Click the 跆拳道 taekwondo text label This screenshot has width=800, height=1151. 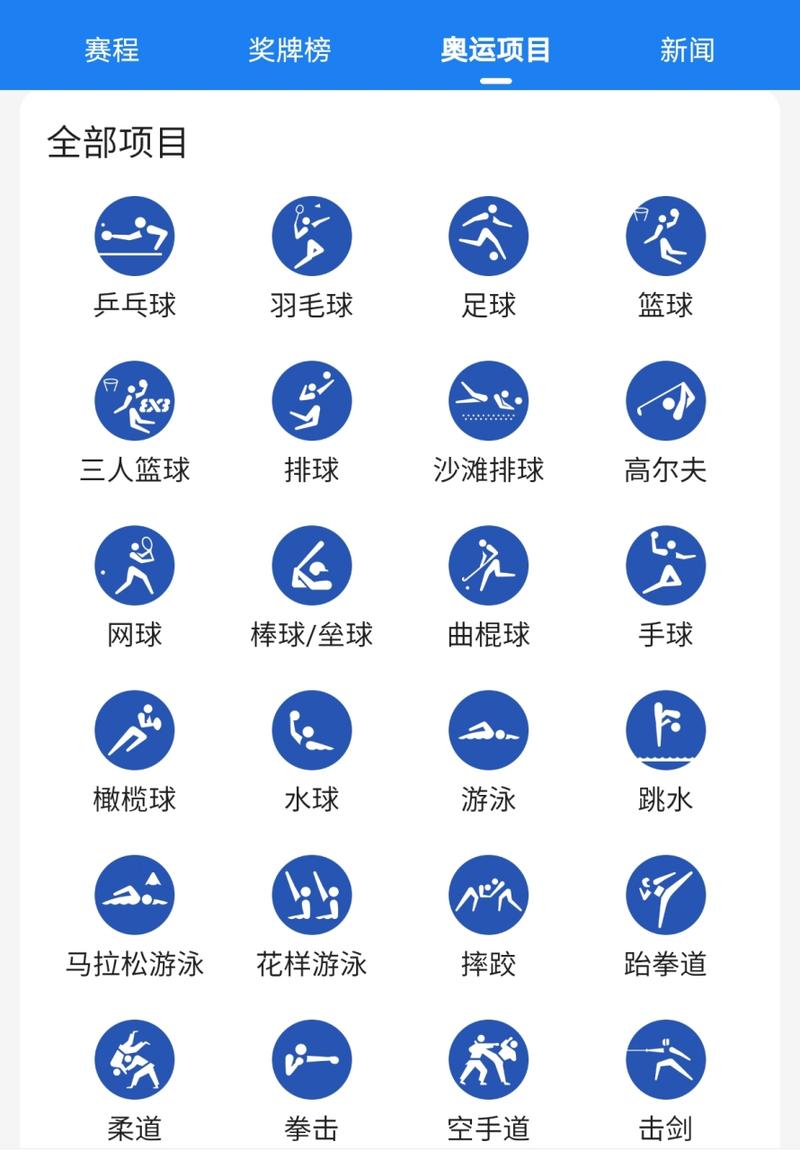[666, 963]
